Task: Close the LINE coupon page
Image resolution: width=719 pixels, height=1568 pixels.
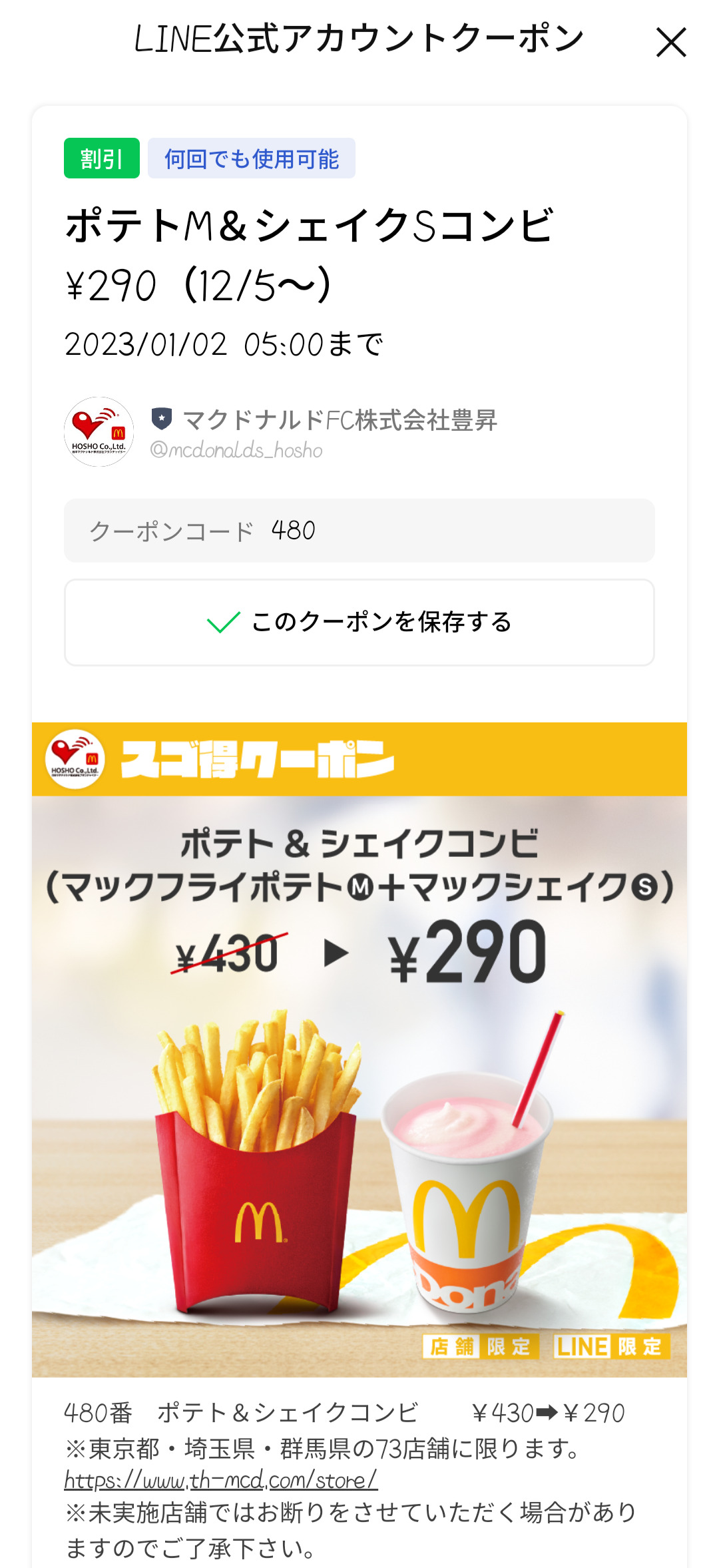Action: (x=670, y=43)
